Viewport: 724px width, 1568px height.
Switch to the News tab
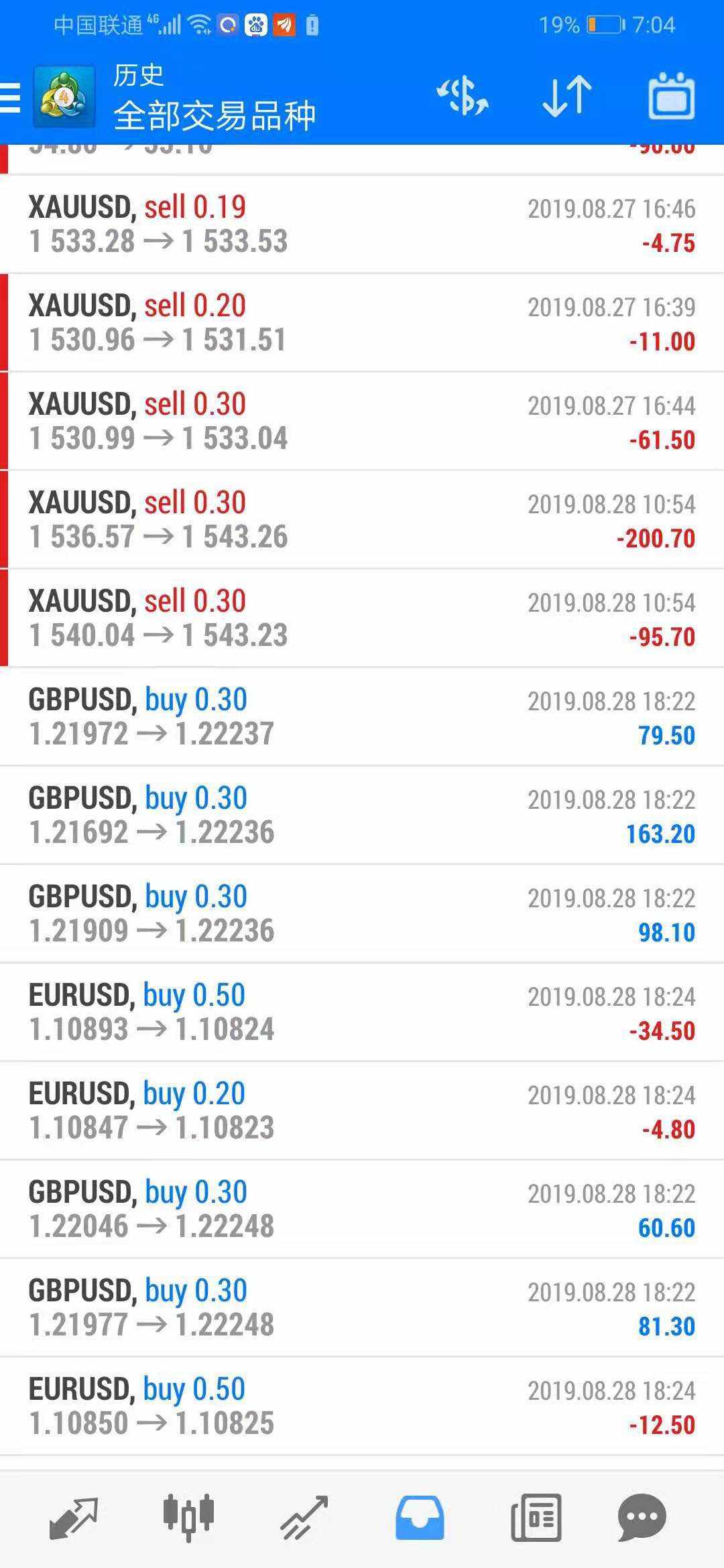point(536,1518)
